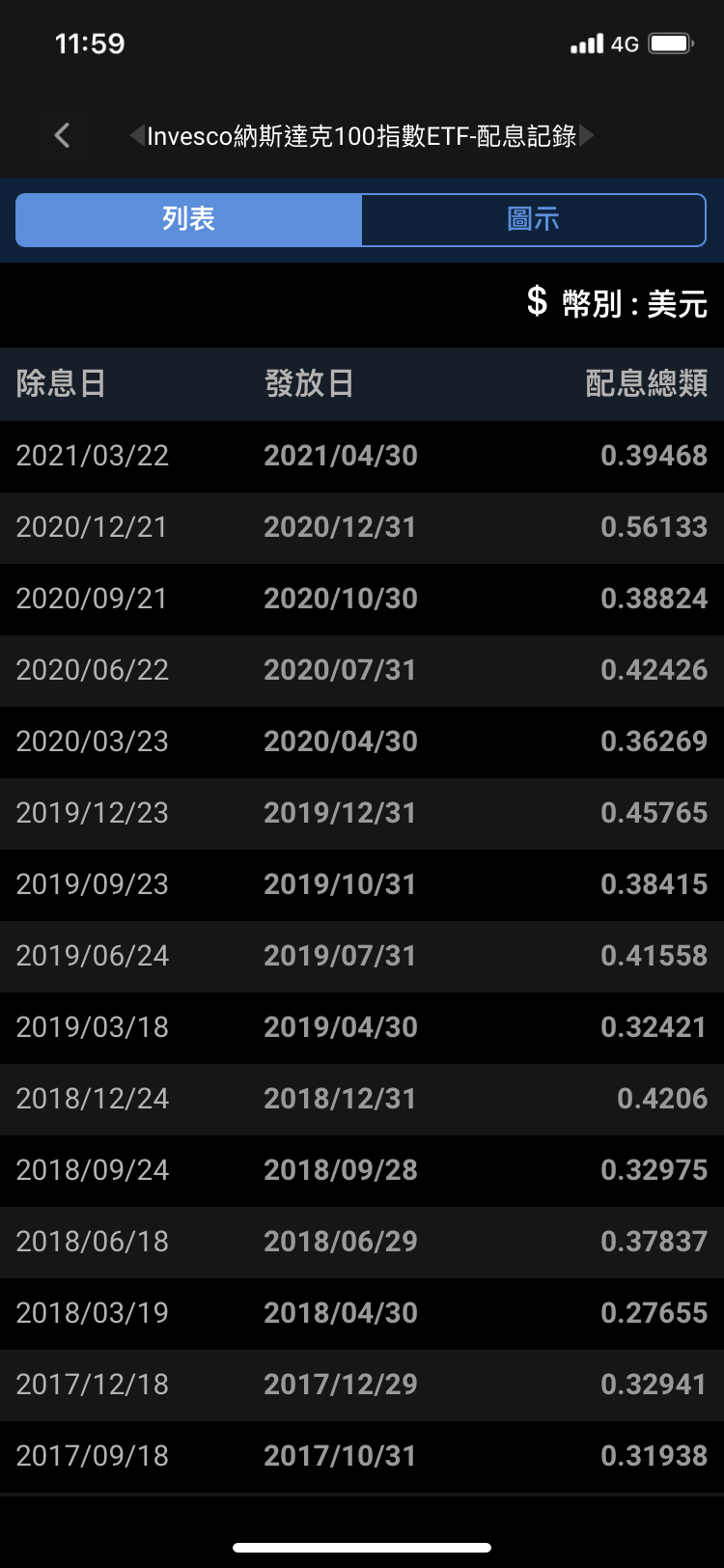Image resolution: width=724 pixels, height=1568 pixels.
Task: Tap the right arrow beside the ETF title
Action: click(587, 135)
